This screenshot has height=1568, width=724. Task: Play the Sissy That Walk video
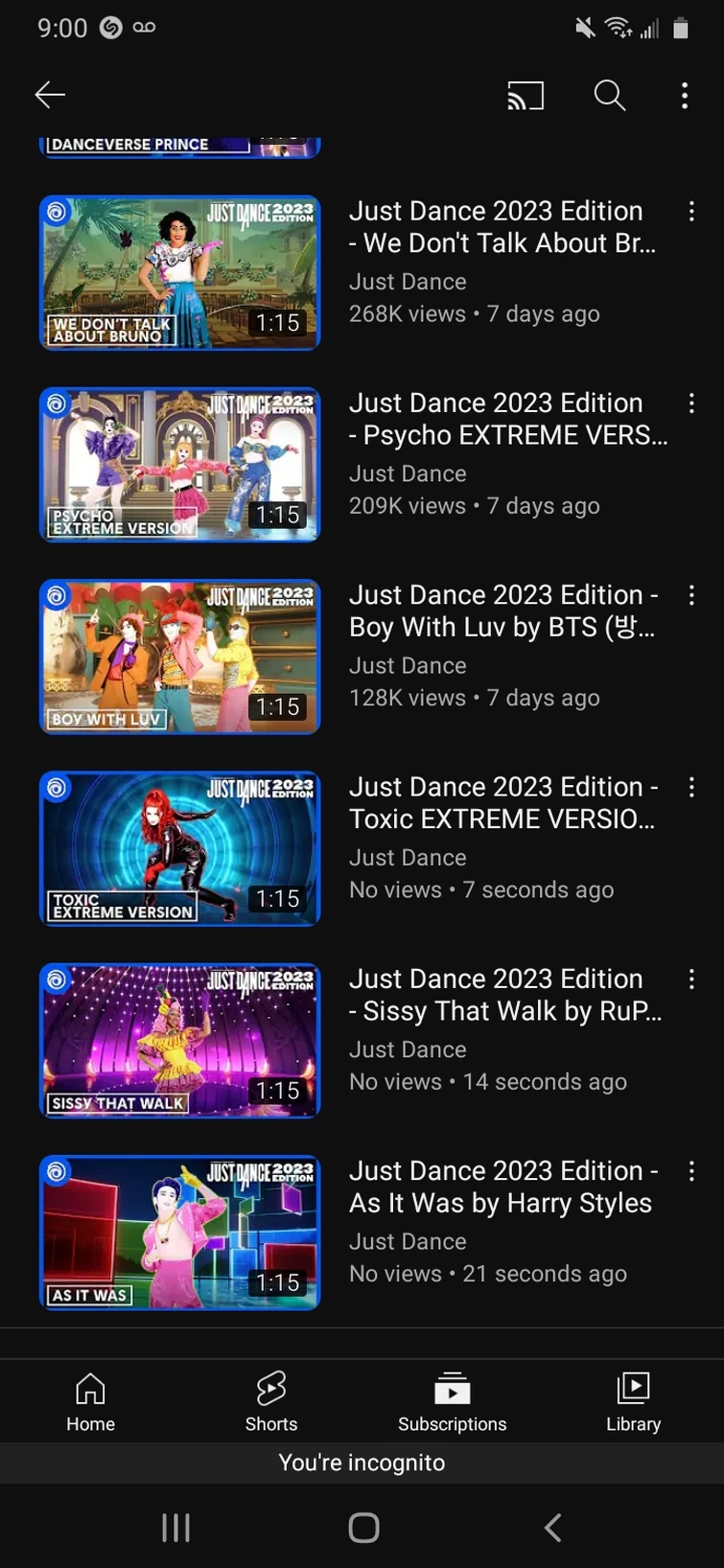tap(179, 1040)
